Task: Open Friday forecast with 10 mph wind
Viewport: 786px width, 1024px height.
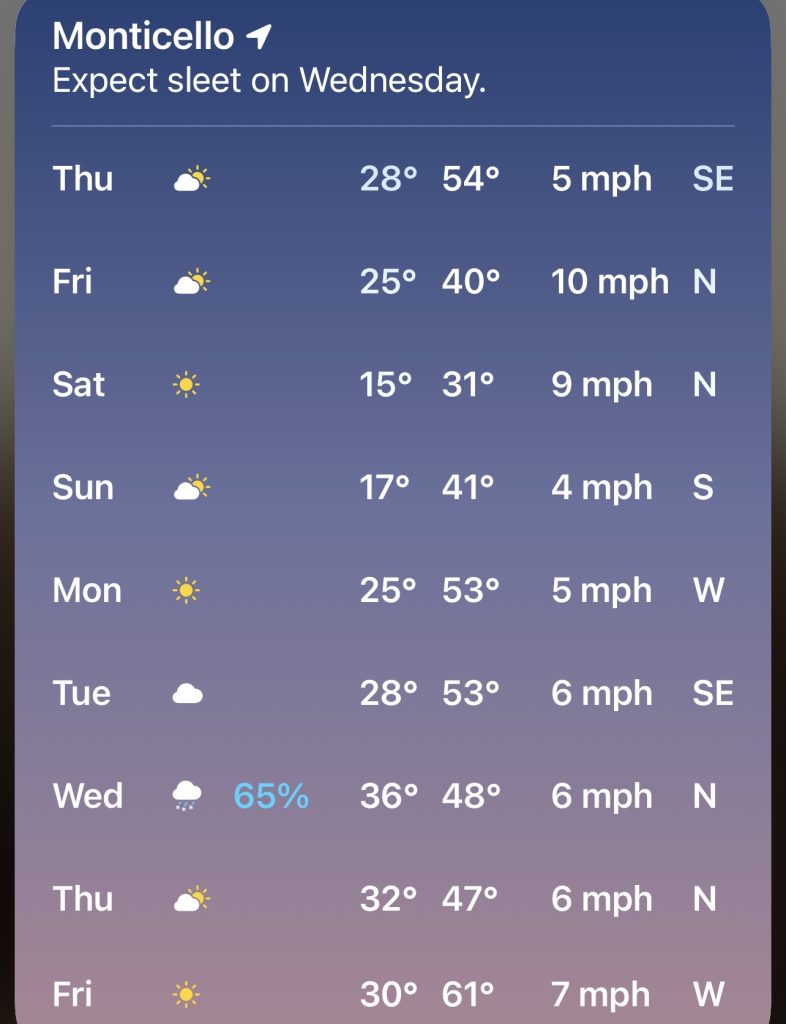Action: coord(392,282)
